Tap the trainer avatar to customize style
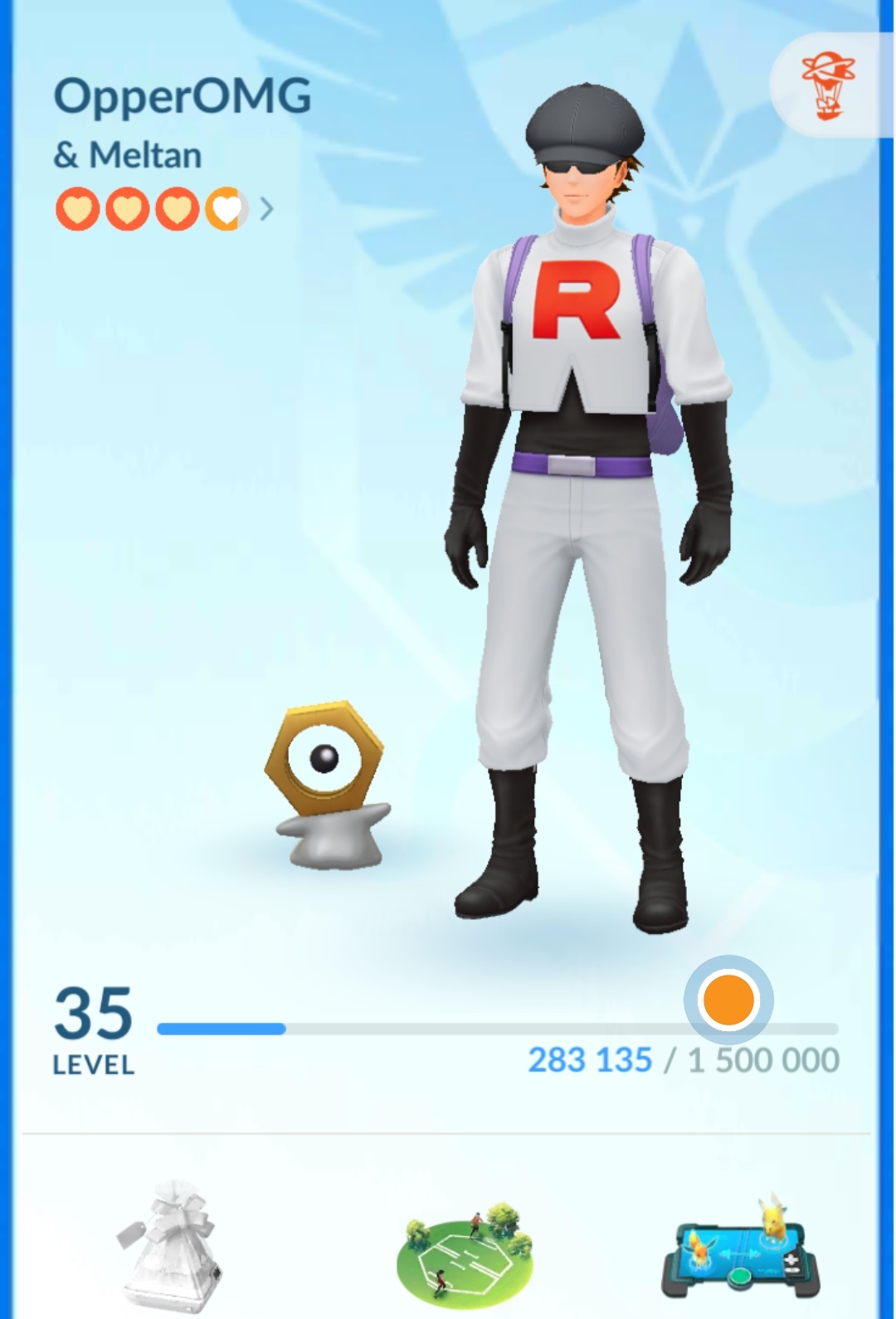This screenshot has height=1319, width=896. (x=587, y=498)
